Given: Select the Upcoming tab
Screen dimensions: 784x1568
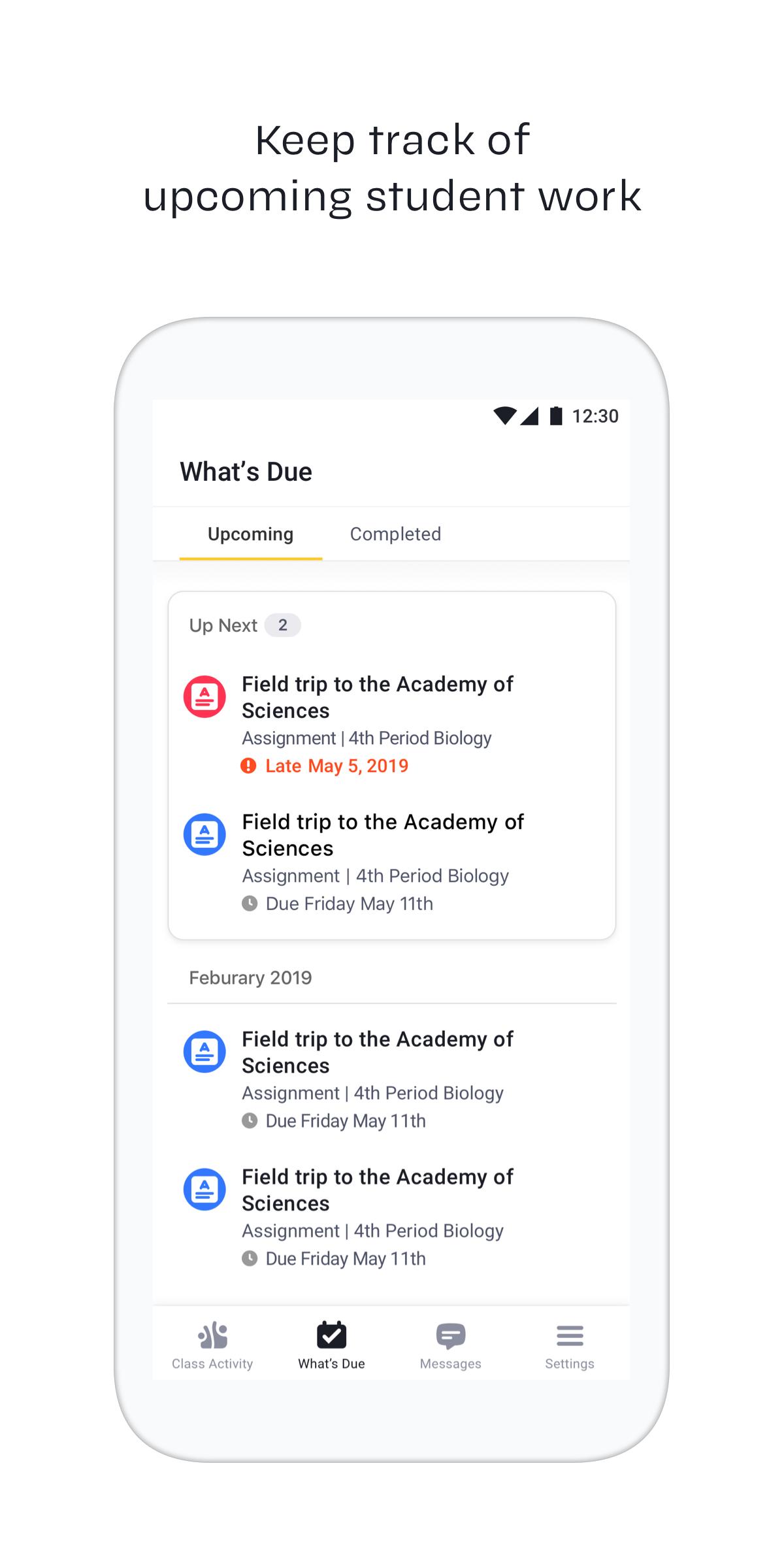Looking at the screenshot, I should [x=250, y=534].
